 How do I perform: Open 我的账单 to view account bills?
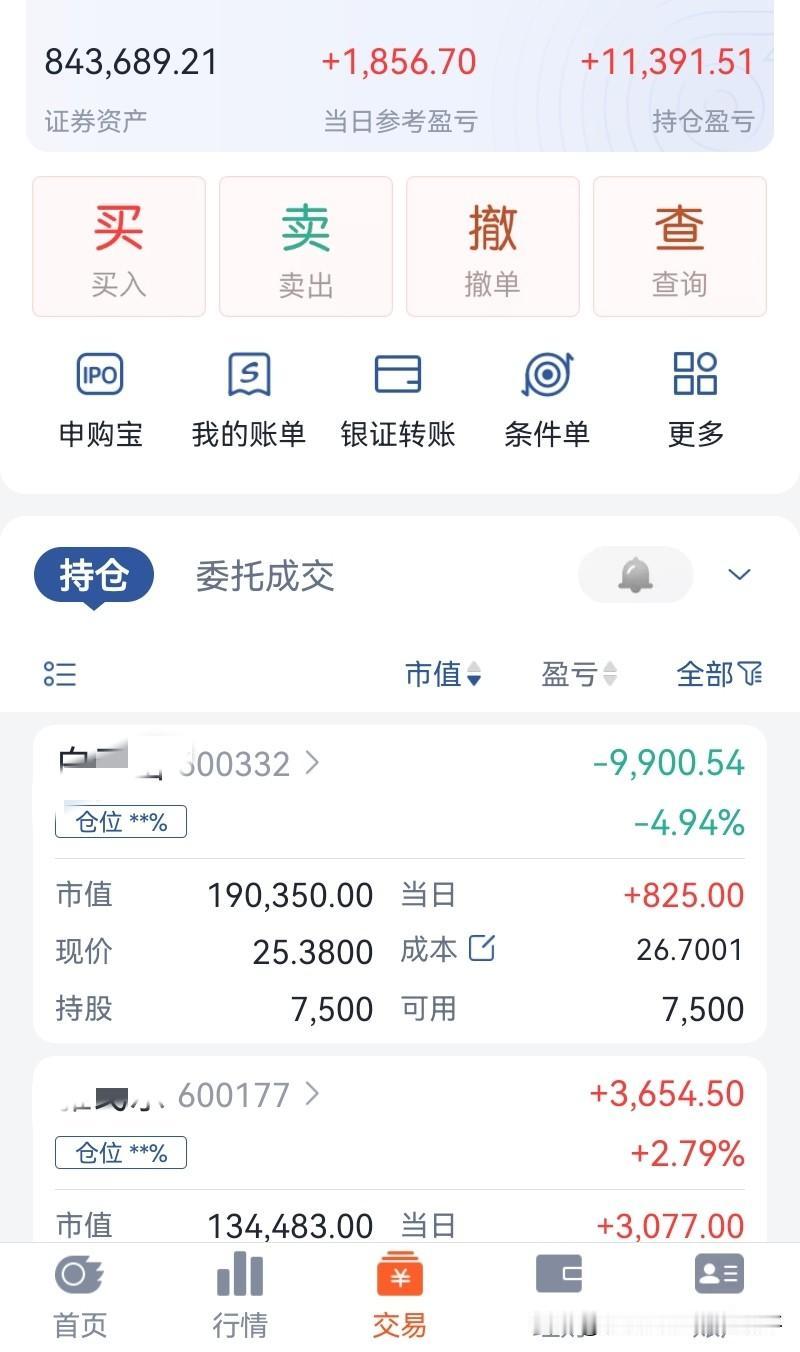(247, 397)
